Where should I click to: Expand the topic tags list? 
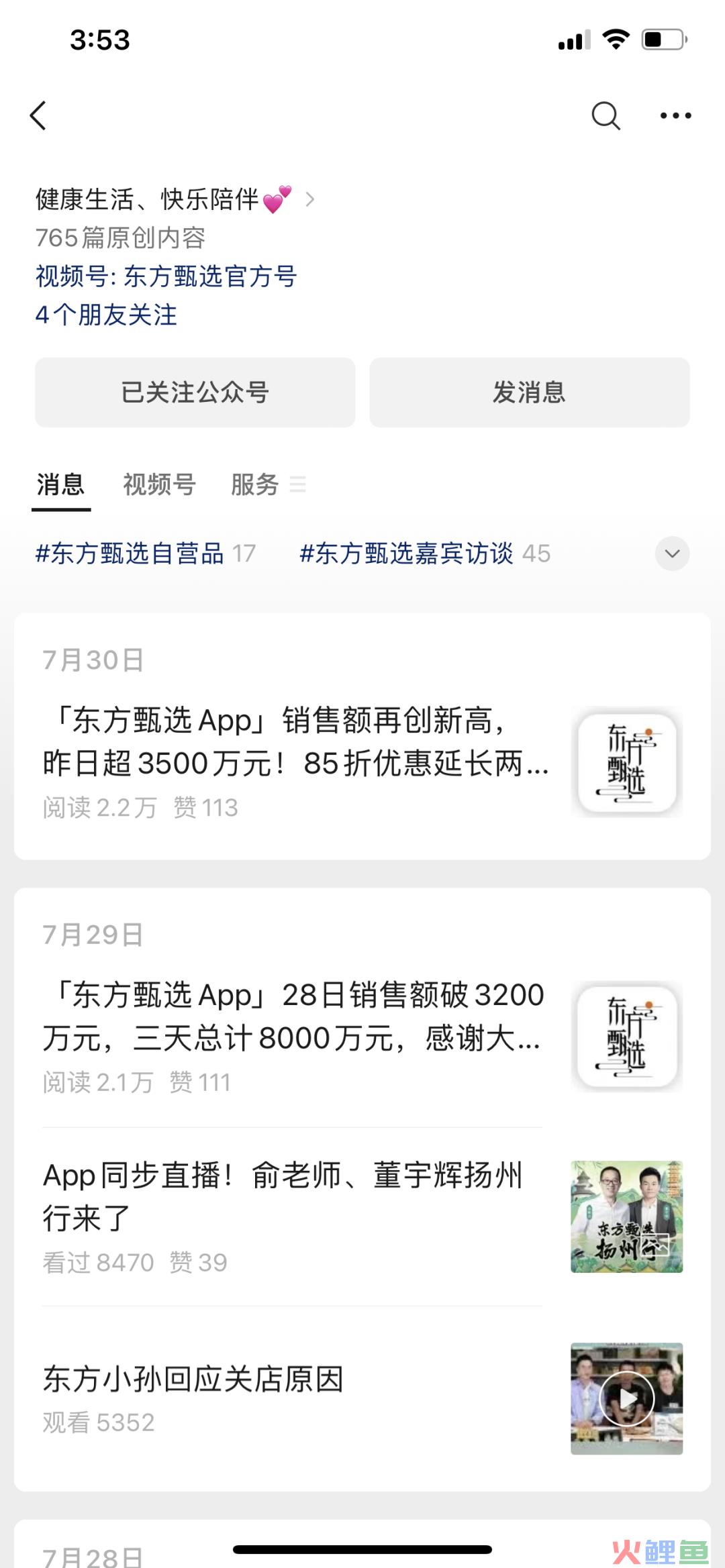coord(672,554)
